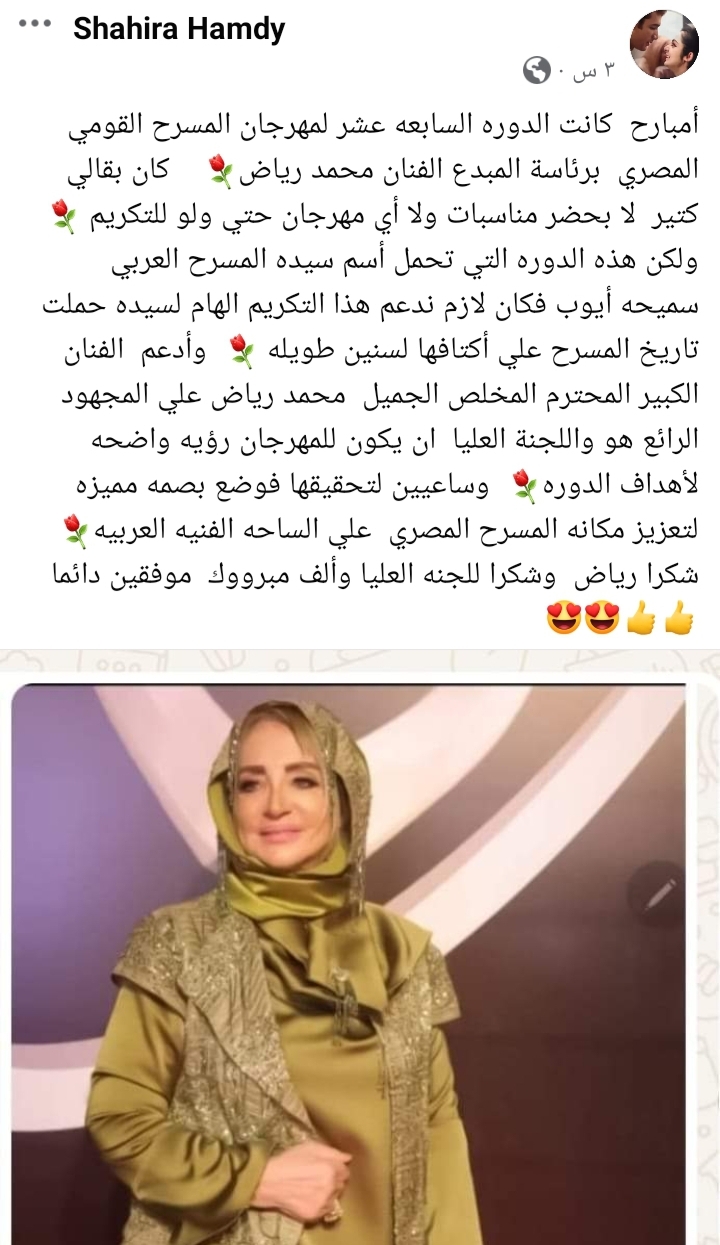720x1245 pixels.
Task: View Shahira Hamdy's profile picture
Action: click(x=665, y=46)
